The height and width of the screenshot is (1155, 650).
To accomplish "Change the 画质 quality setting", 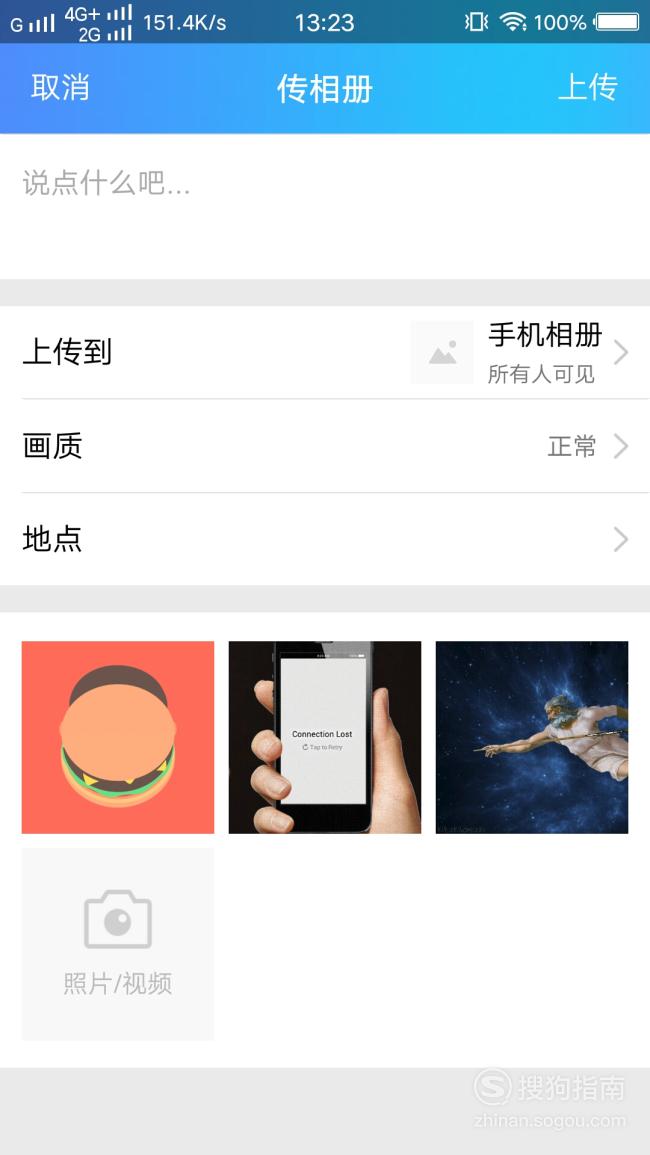I will 325,446.
